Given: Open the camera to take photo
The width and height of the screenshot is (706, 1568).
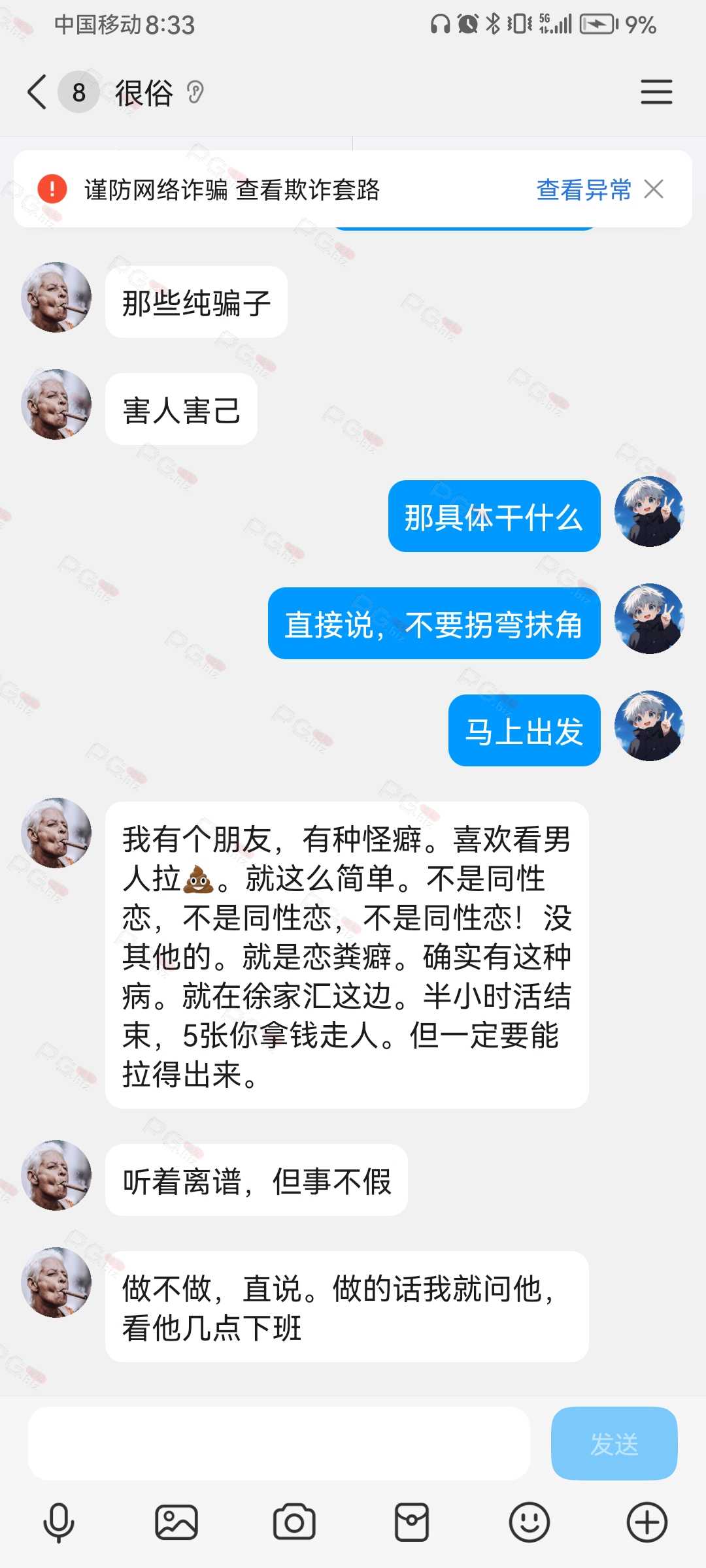Looking at the screenshot, I should point(294,1522).
